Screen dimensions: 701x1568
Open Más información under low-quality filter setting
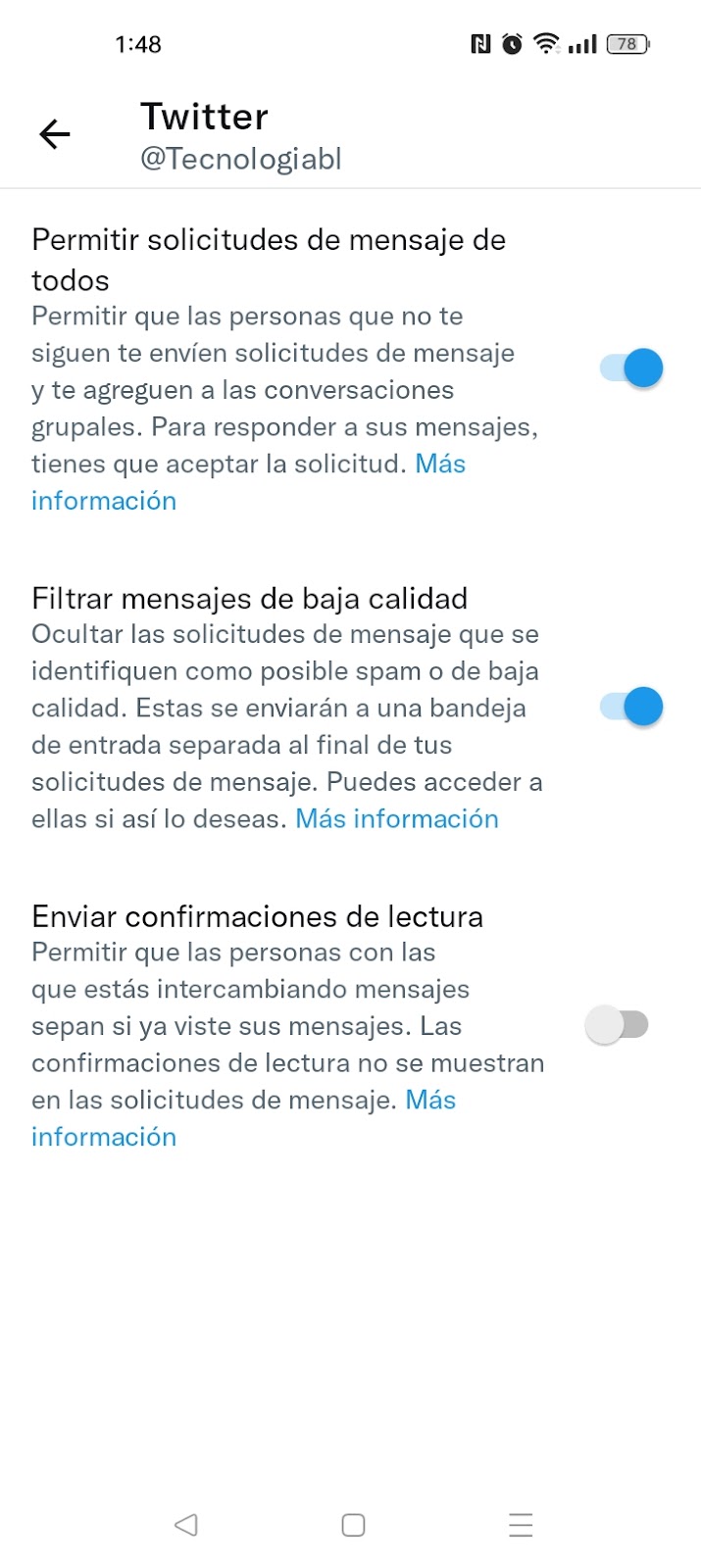click(x=397, y=819)
